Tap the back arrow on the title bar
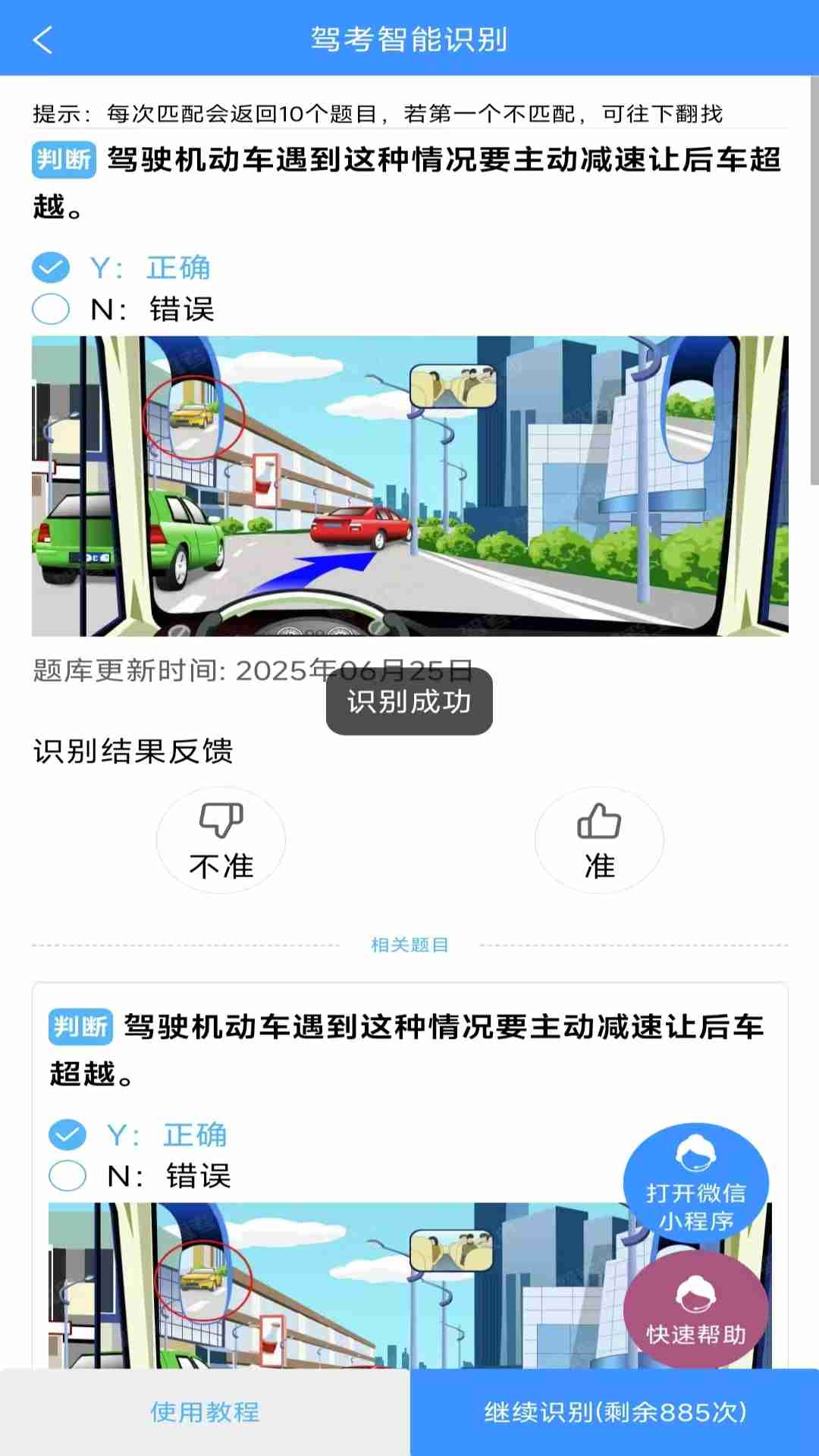The width and height of the screenshot is (819, 1456). (x=43, y=39)
